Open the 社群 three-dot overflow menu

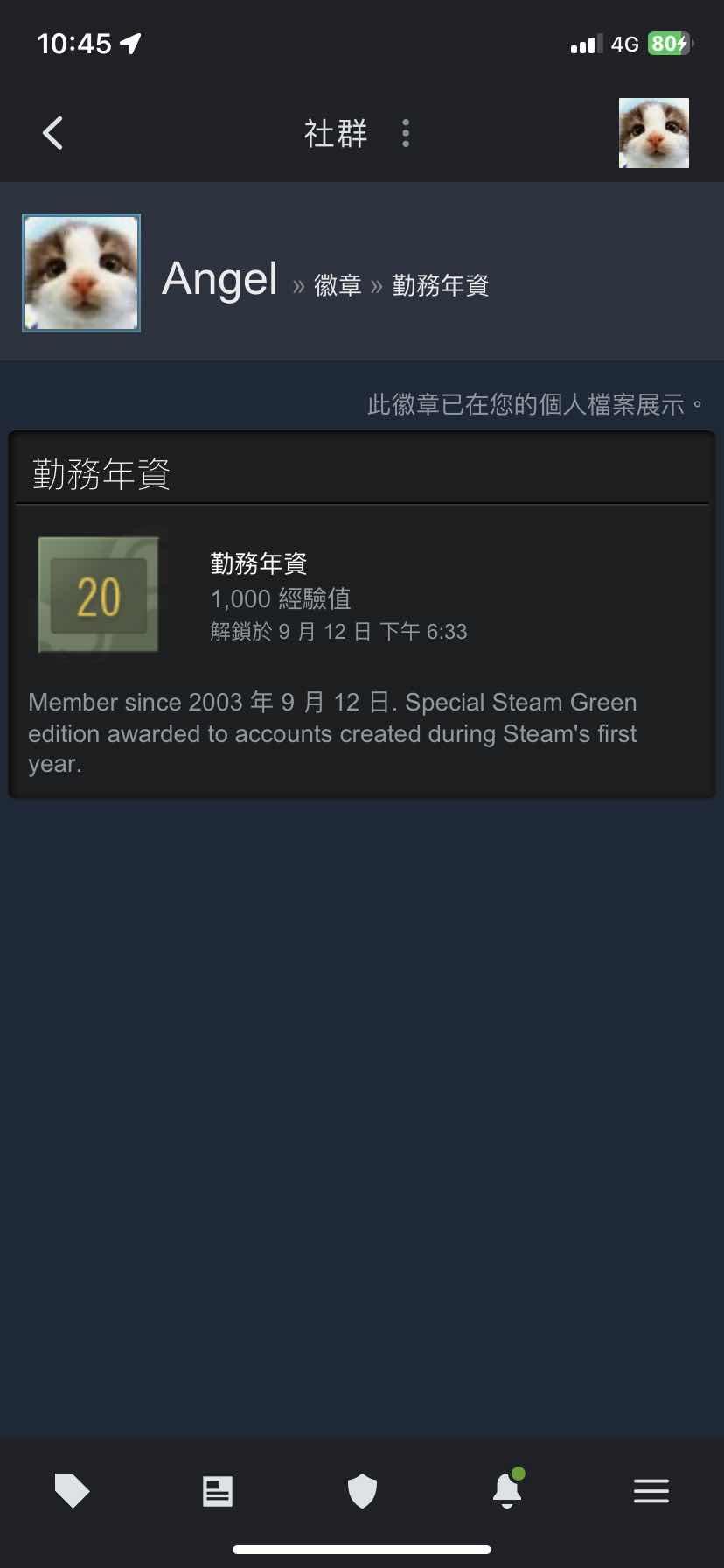pos(406,133)
